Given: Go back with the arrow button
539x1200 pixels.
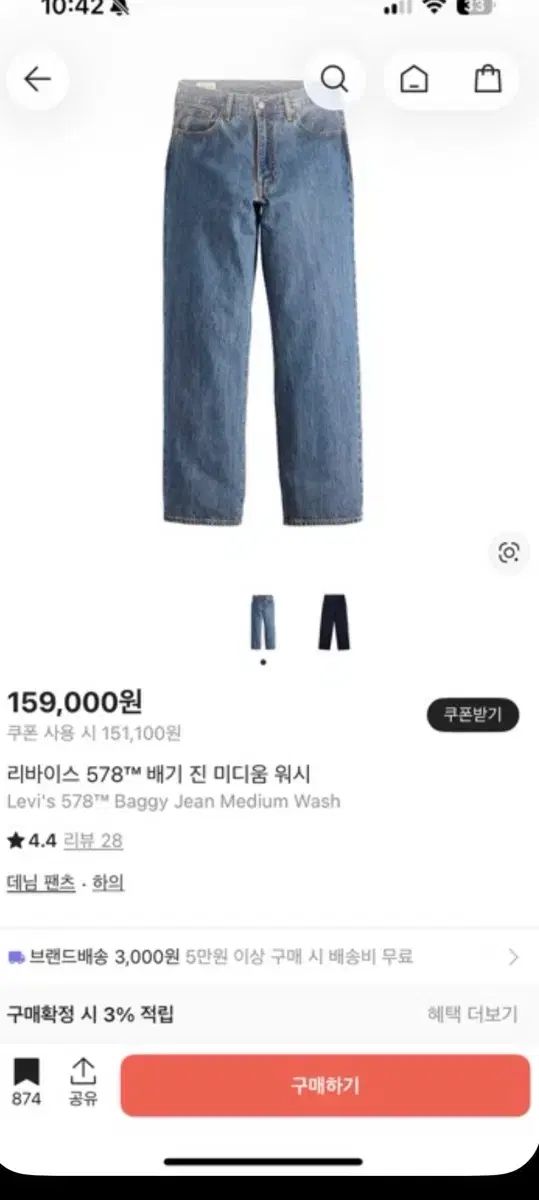Looking at the screenshot, I should click(37, 80).
